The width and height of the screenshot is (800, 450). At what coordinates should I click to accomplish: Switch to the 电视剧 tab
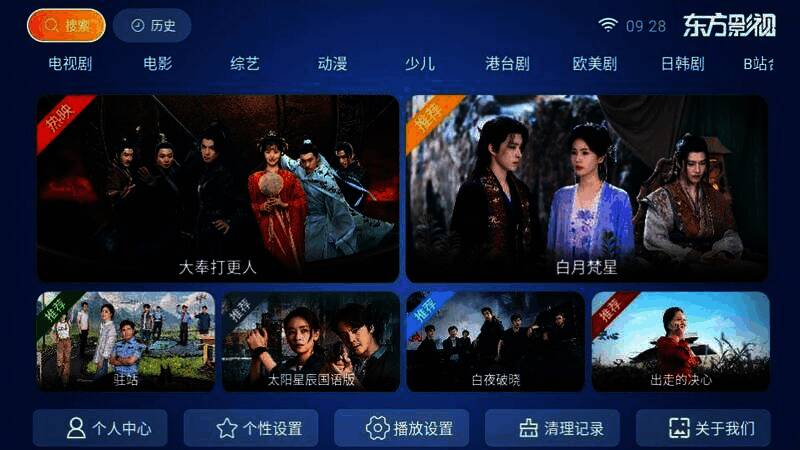70,64
